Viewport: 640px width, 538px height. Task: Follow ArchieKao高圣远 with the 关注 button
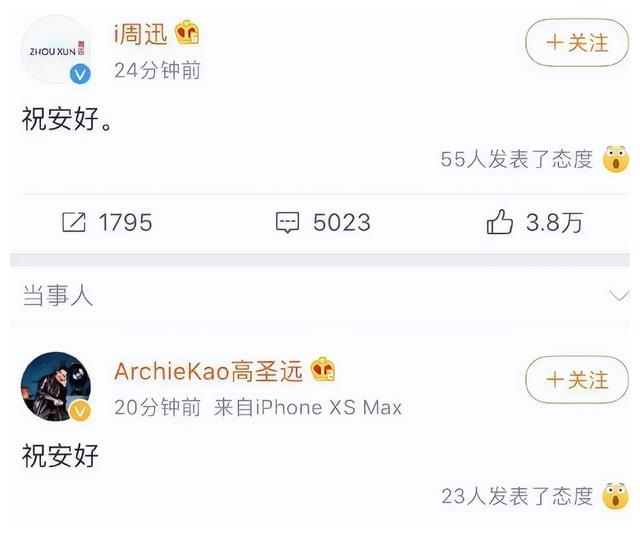[577, 380]
